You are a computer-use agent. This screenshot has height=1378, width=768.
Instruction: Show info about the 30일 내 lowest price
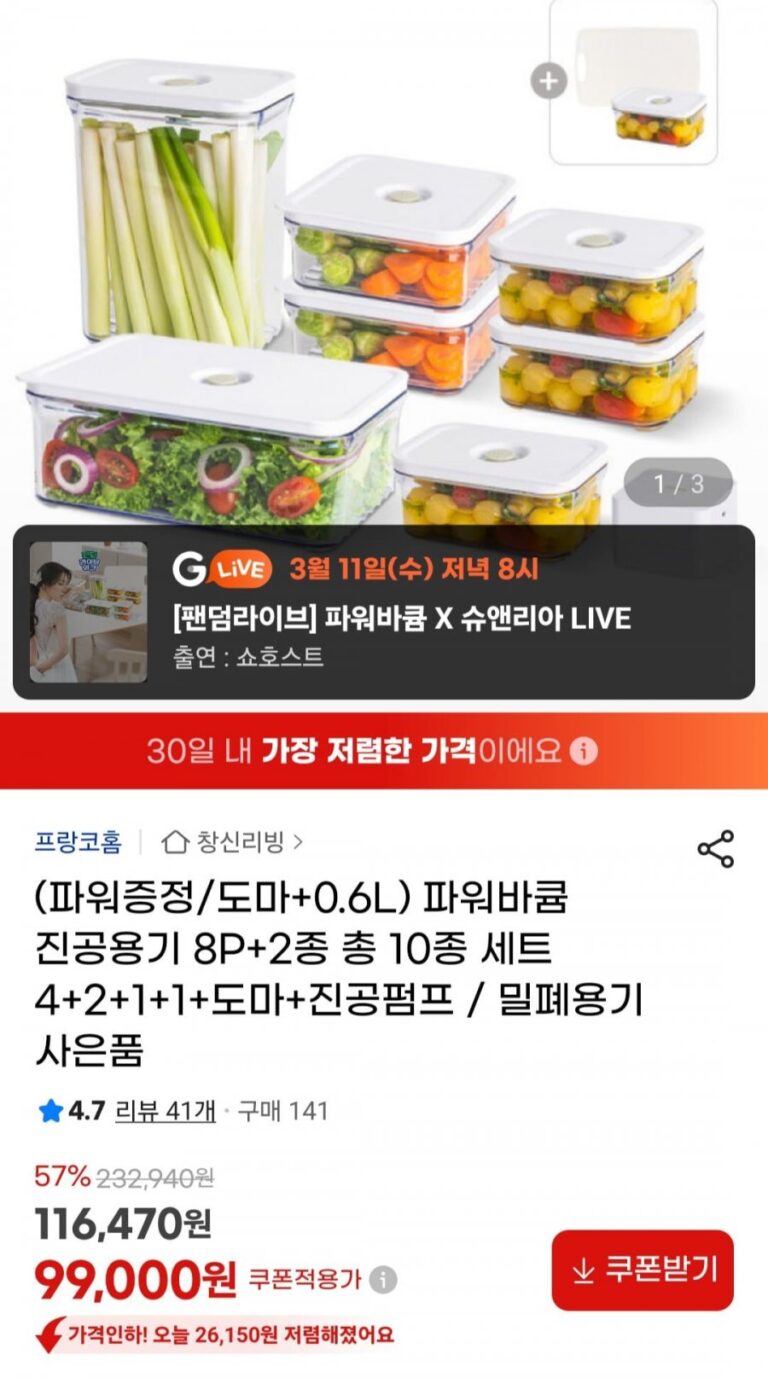[x=587, y=751]
